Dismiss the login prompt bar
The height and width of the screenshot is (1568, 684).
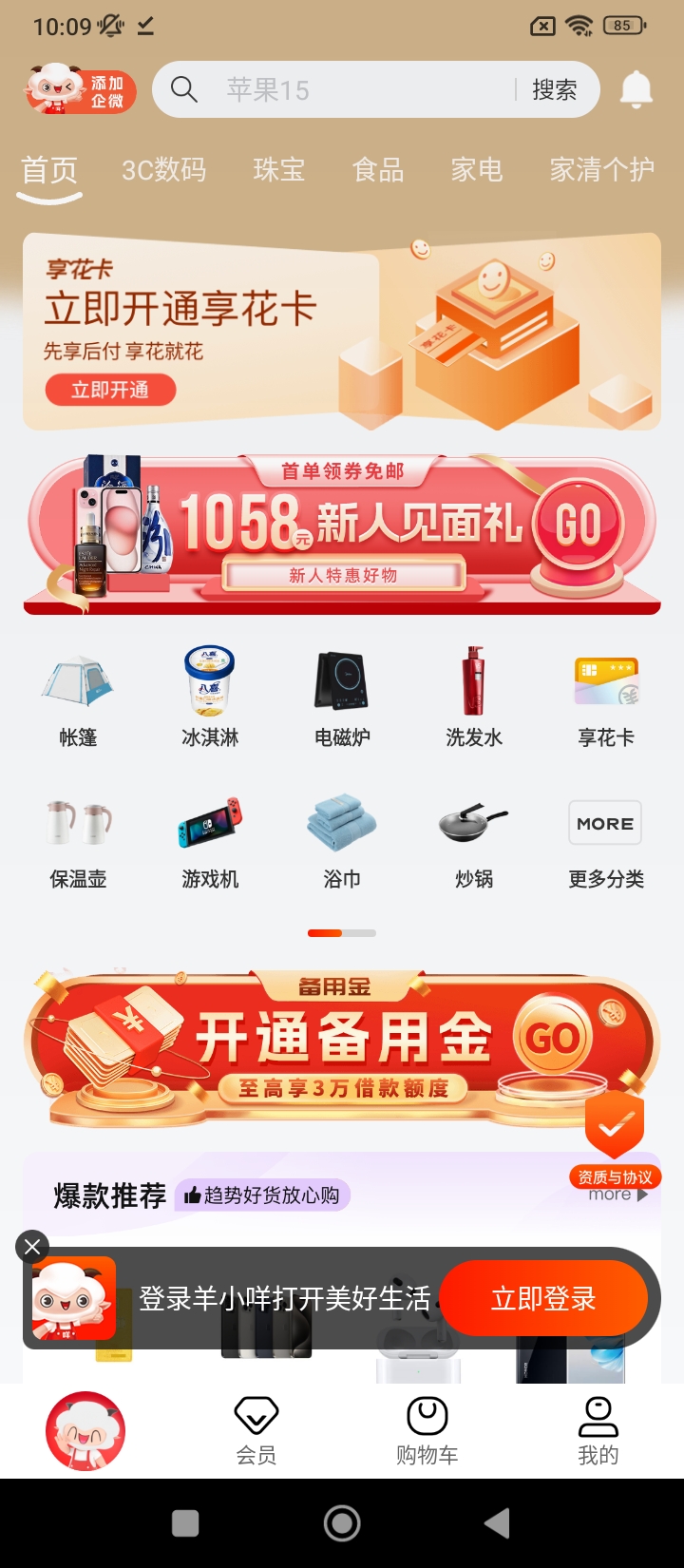[x=32, y=1246]
